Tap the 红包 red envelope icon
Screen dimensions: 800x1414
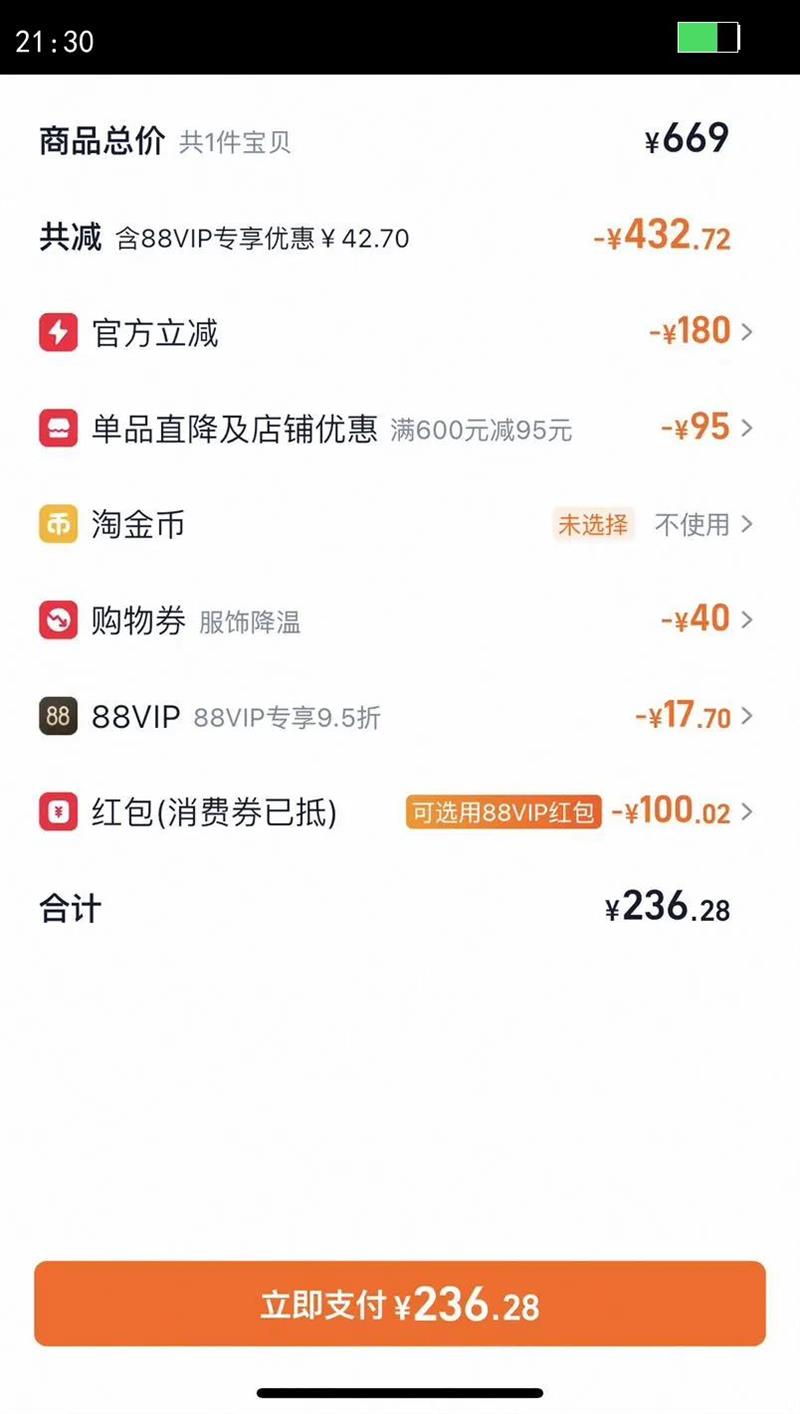click(x=58, y=812)
